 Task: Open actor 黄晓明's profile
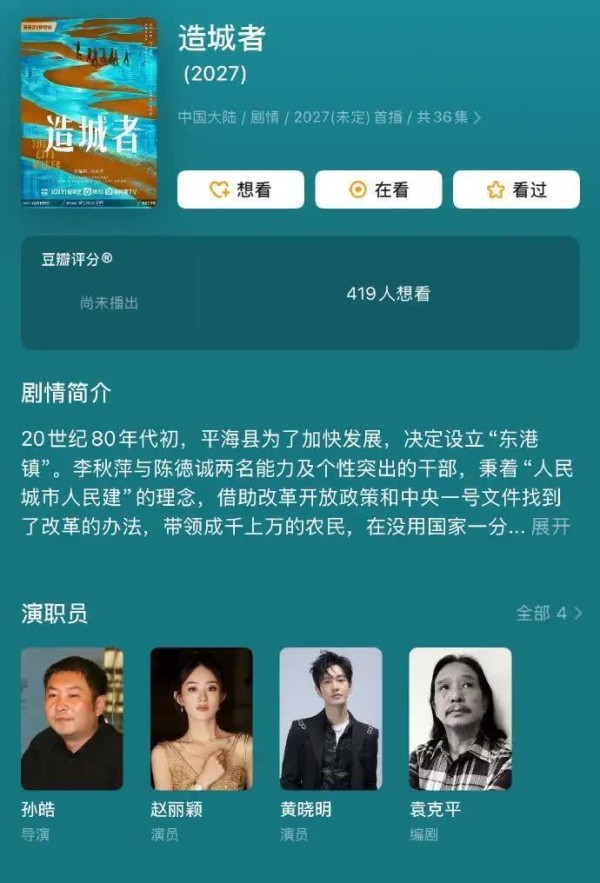[x=330, y=719]
